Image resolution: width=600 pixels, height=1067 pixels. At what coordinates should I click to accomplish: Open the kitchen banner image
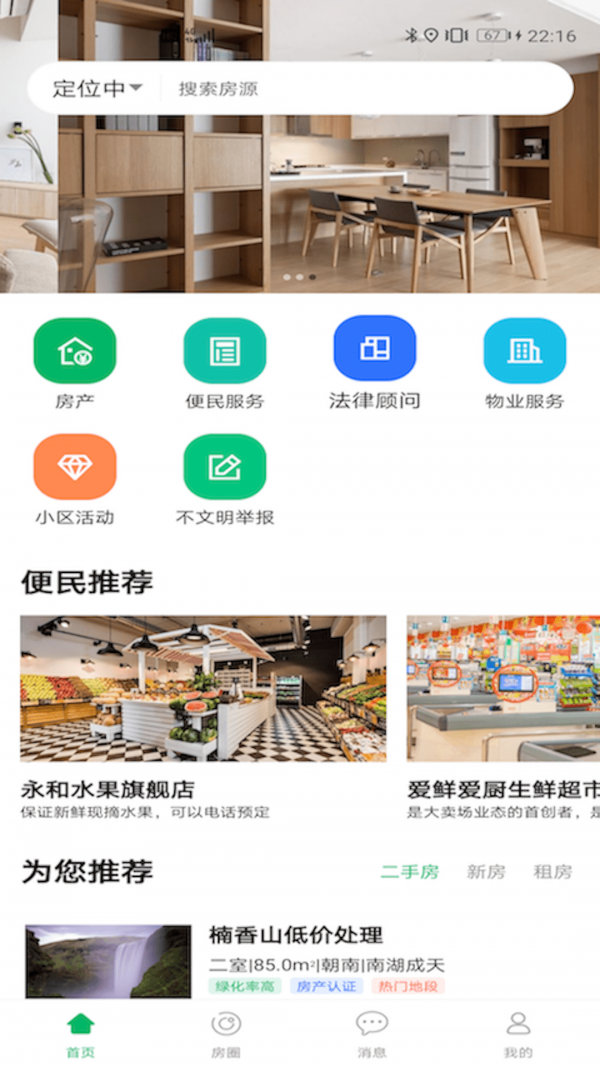tap(300, 200)
